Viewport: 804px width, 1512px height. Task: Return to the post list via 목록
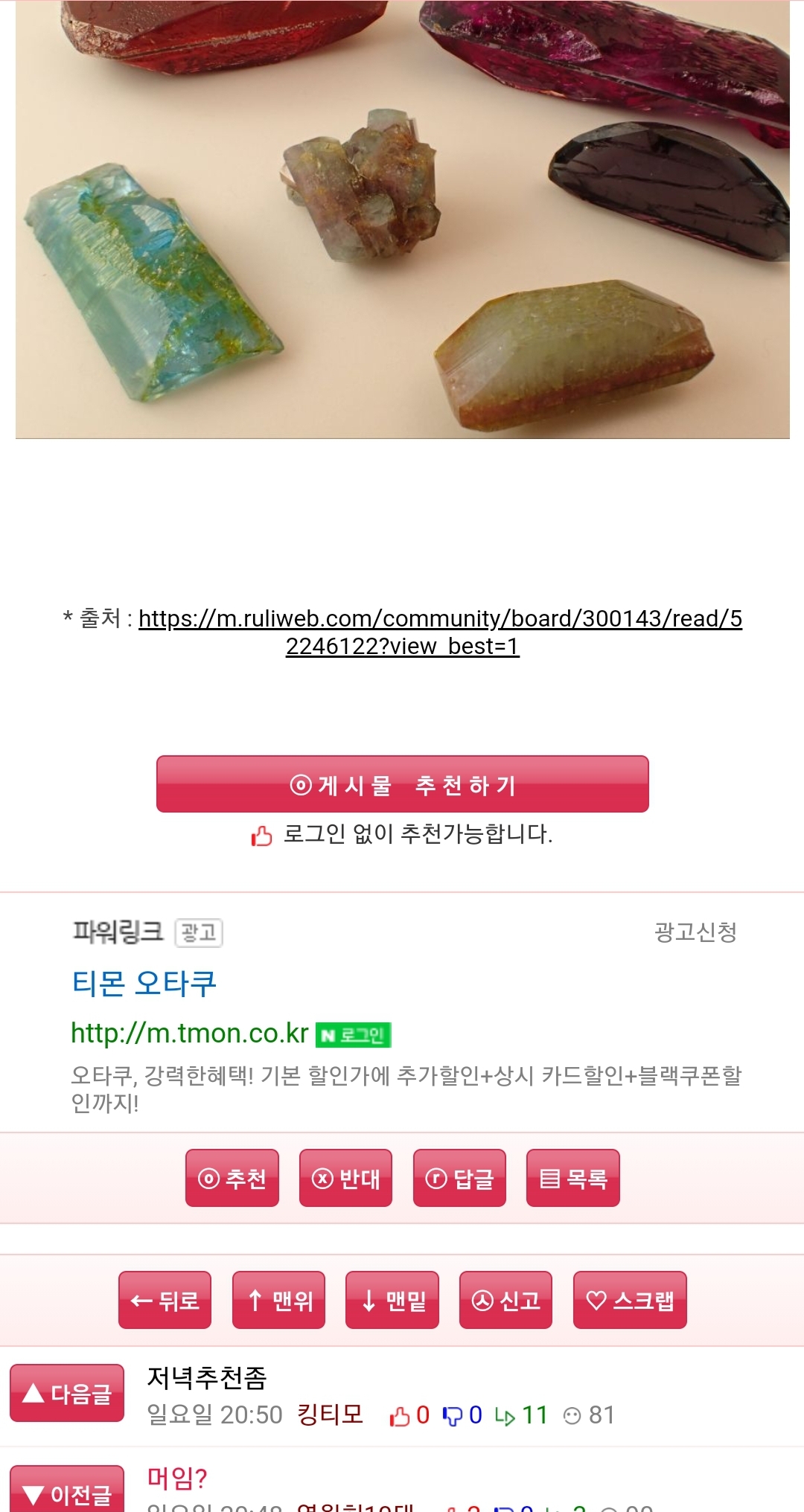[x=572, y=1178]
